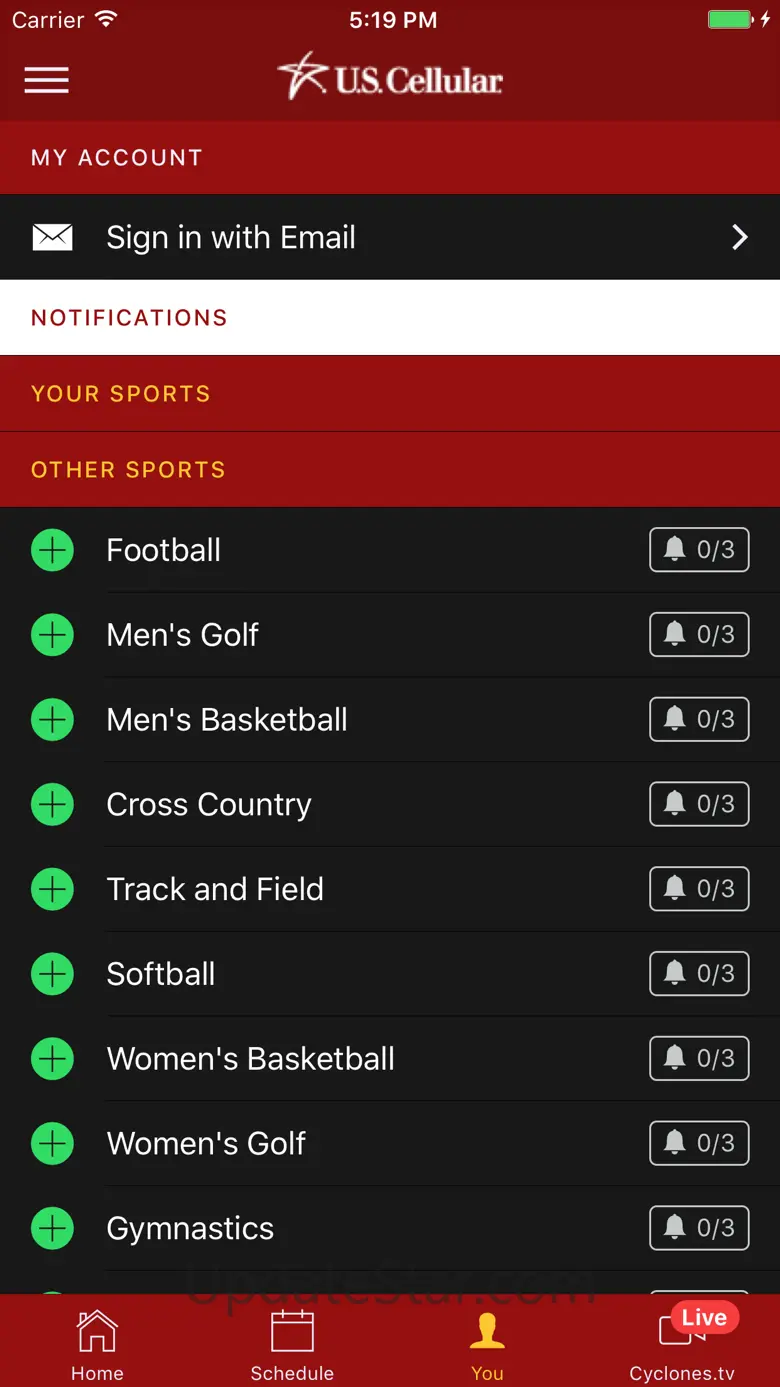The width and height of the screenshot is (780, 1387).
Task: Configure Women's Golf alerts
Action: point(699,1143)
